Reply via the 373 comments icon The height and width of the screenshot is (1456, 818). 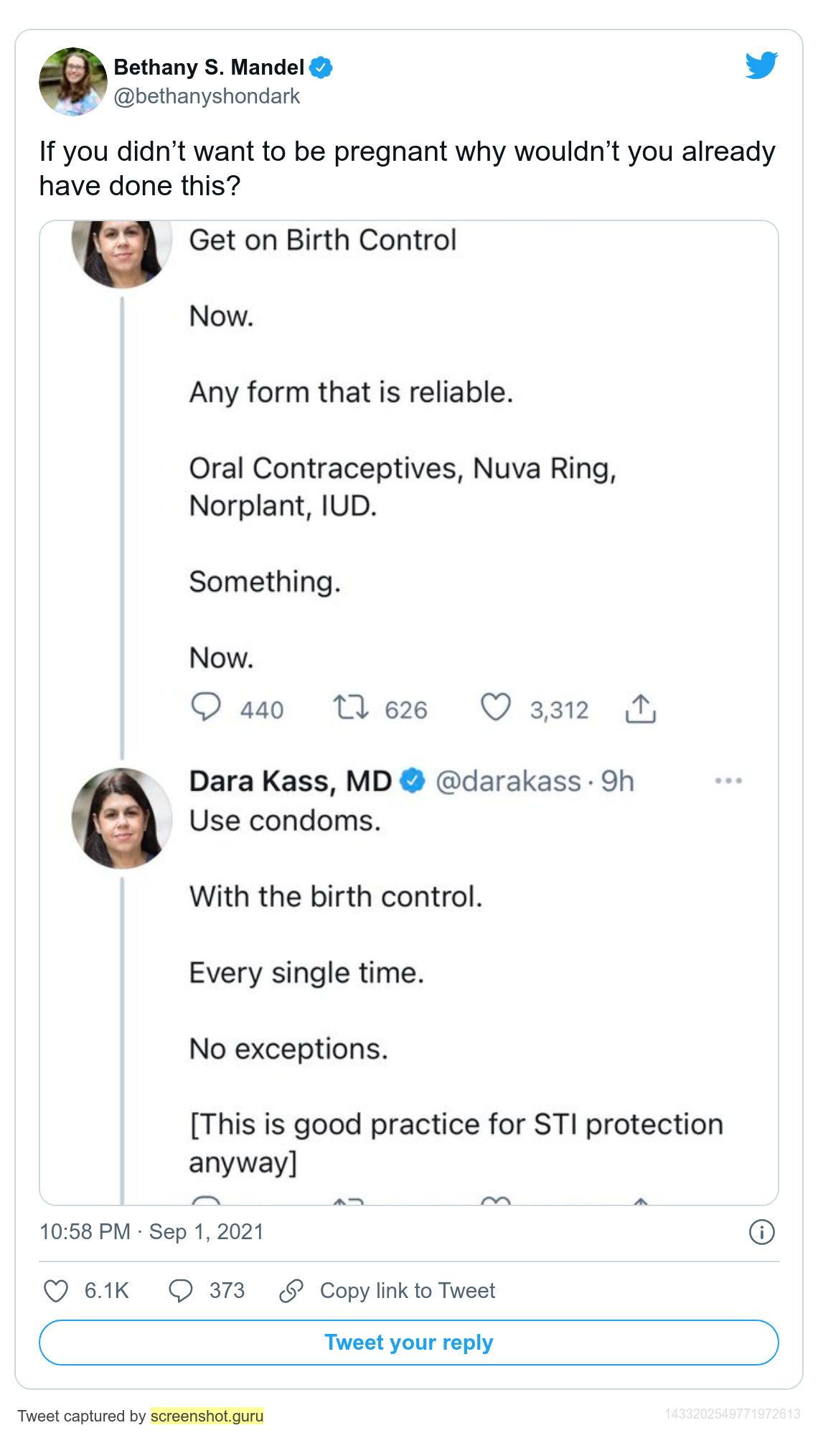(181, 1291)
